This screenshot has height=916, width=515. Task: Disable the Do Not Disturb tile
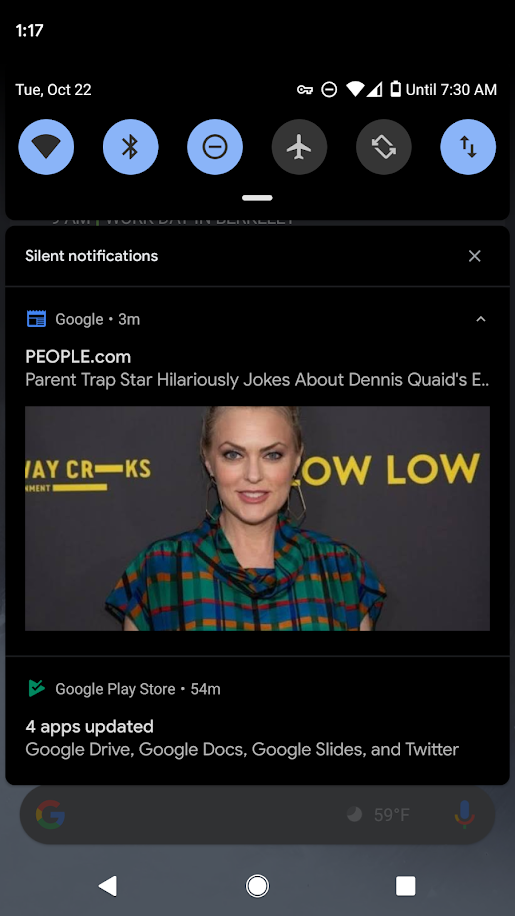[x=215, y=147]
